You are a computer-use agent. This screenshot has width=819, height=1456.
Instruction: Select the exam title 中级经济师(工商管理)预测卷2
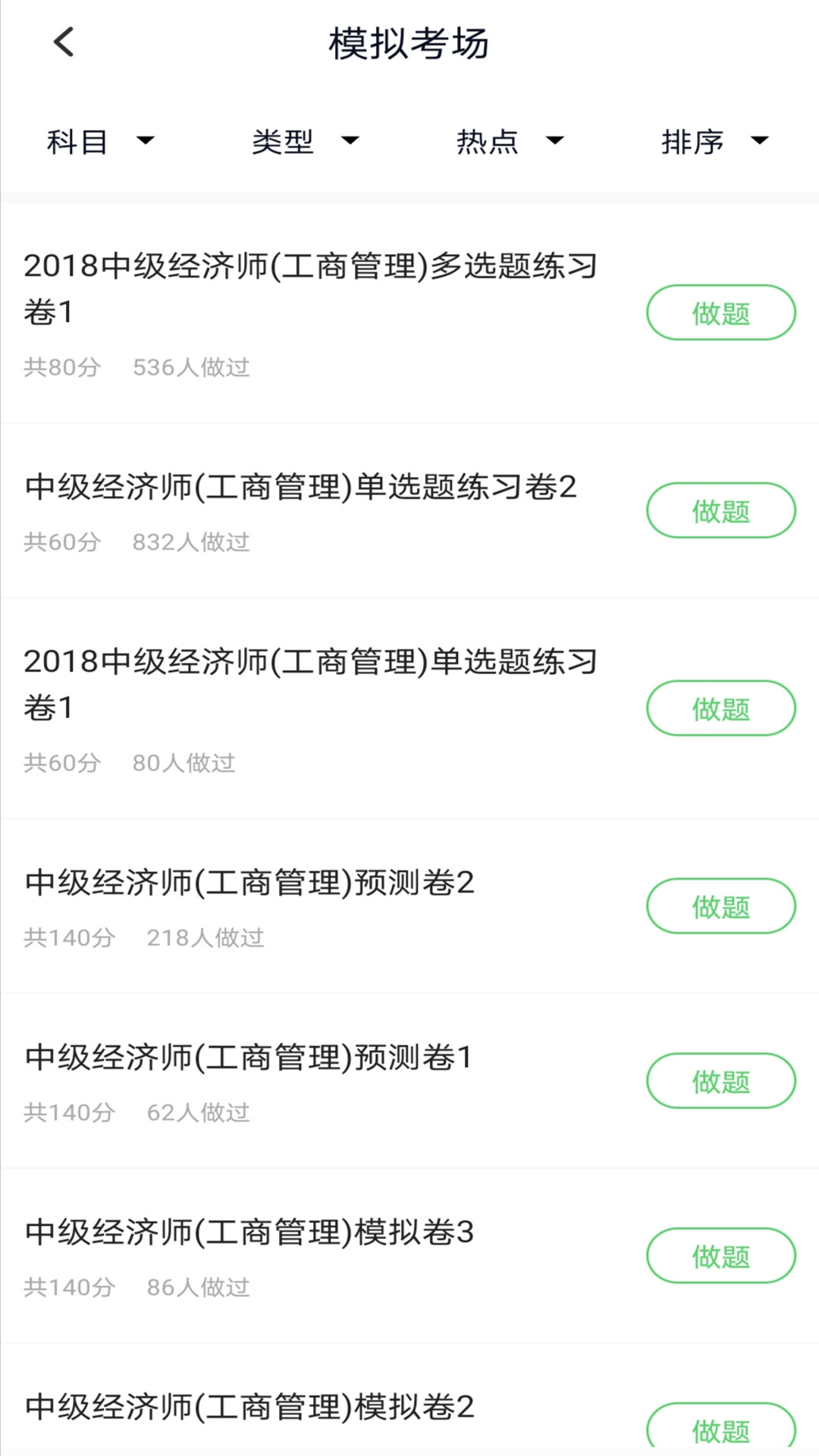pyautogui.click(x=249, y=883)
